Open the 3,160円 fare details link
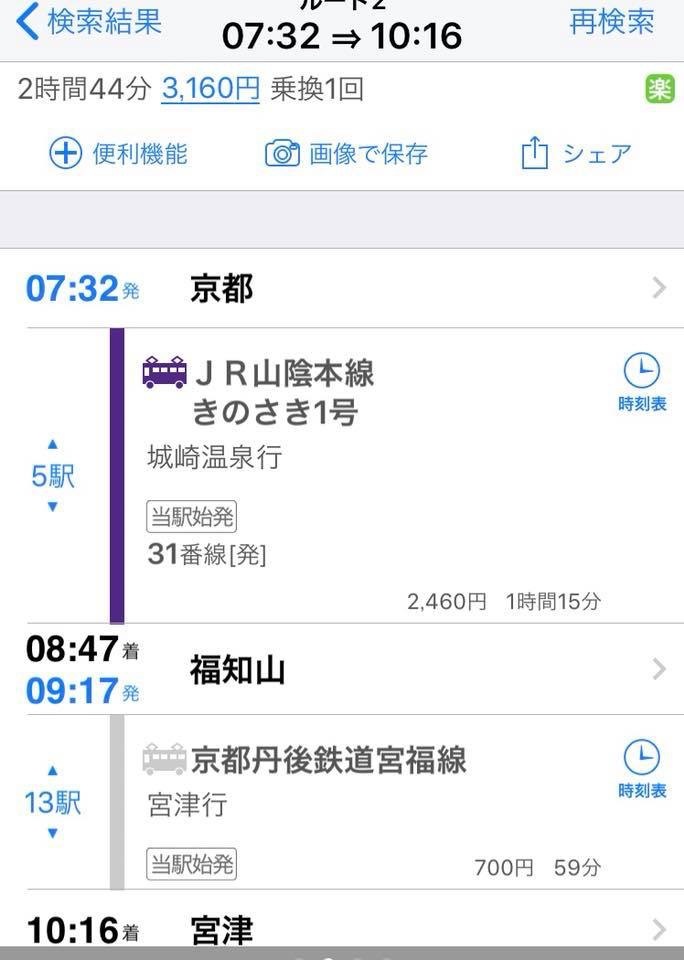 click(210, 90)
